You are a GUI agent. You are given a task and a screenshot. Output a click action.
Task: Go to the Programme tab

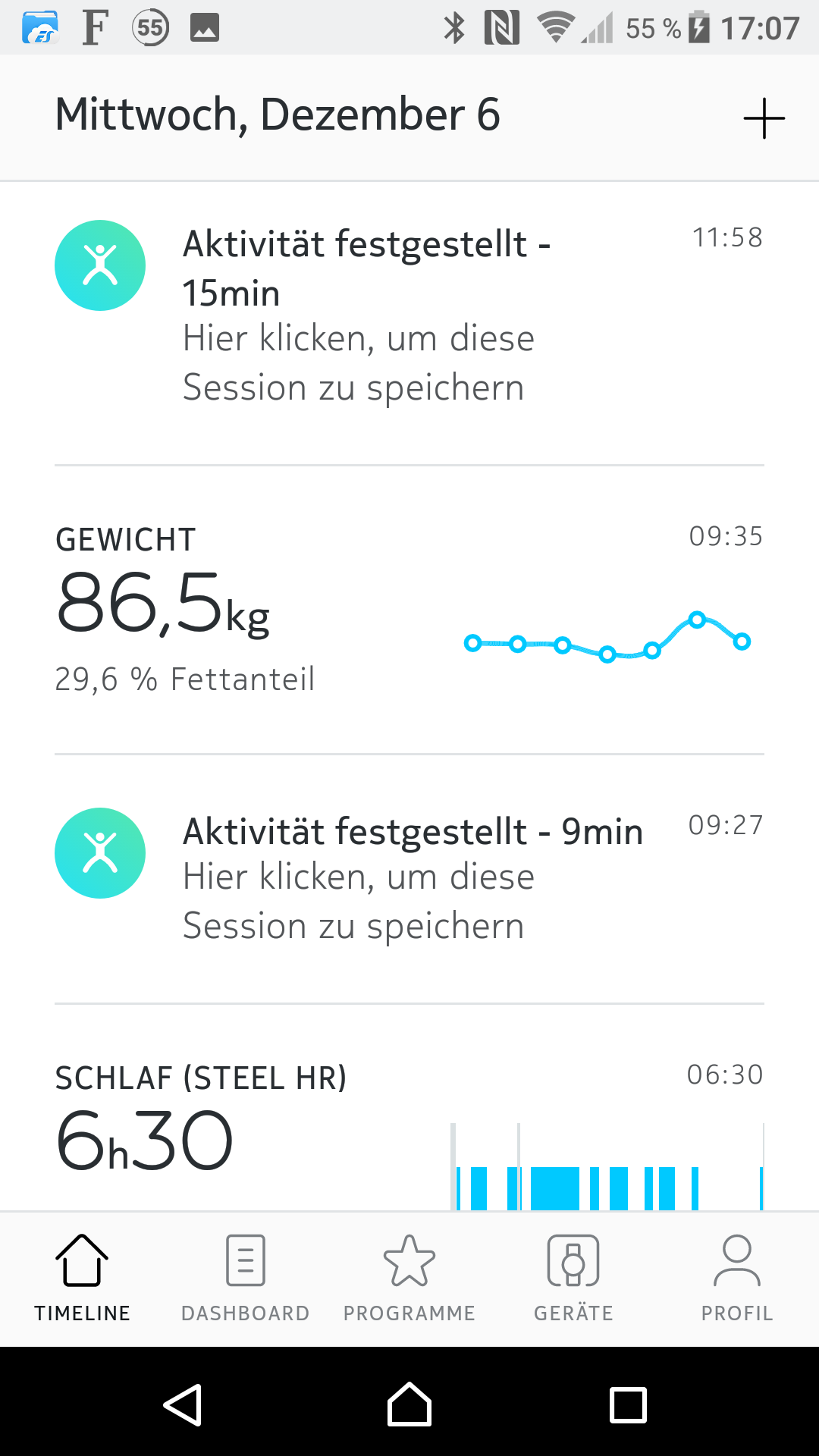tap(409, 1278)
